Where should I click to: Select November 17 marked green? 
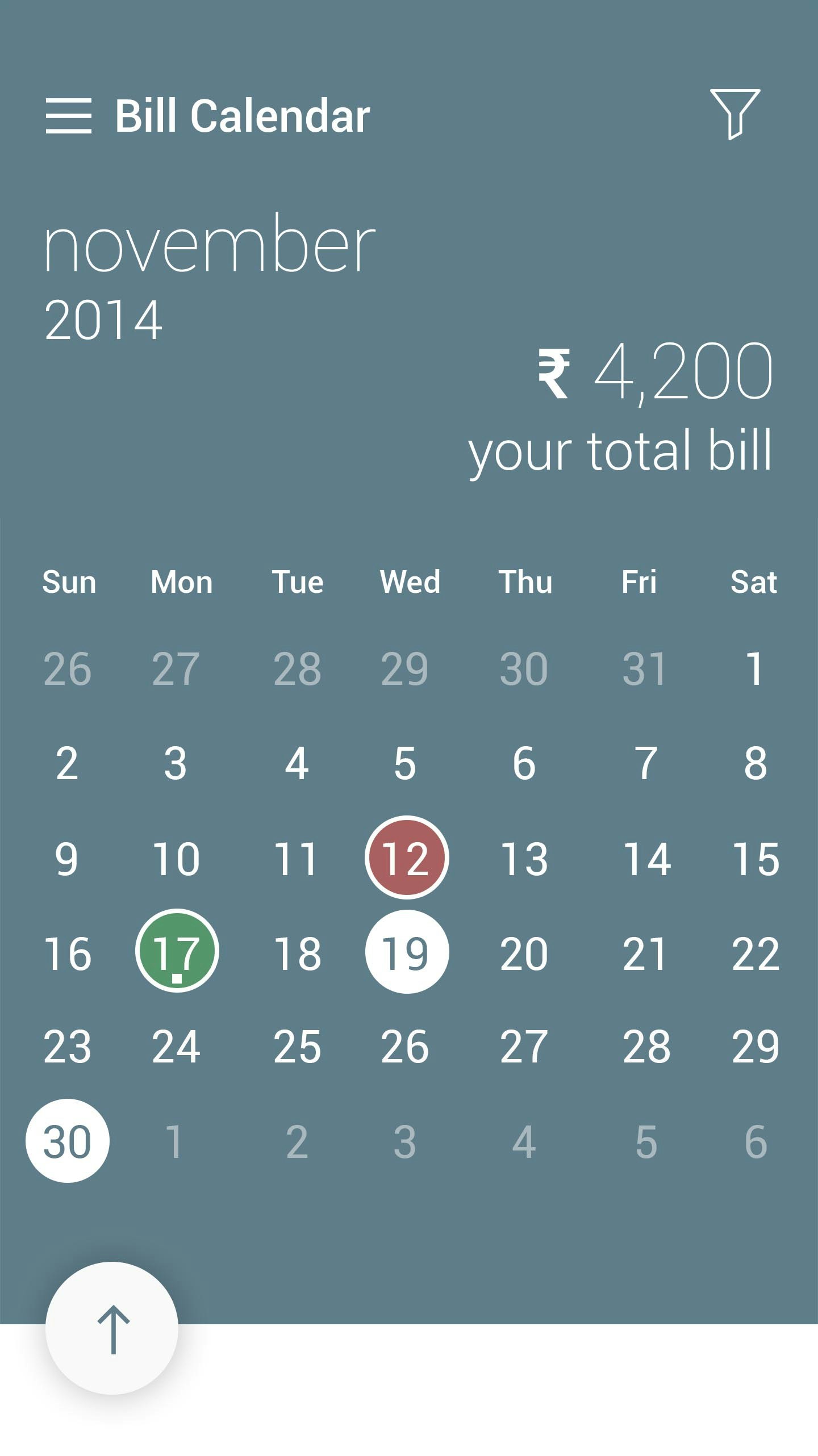coord(177,952)
